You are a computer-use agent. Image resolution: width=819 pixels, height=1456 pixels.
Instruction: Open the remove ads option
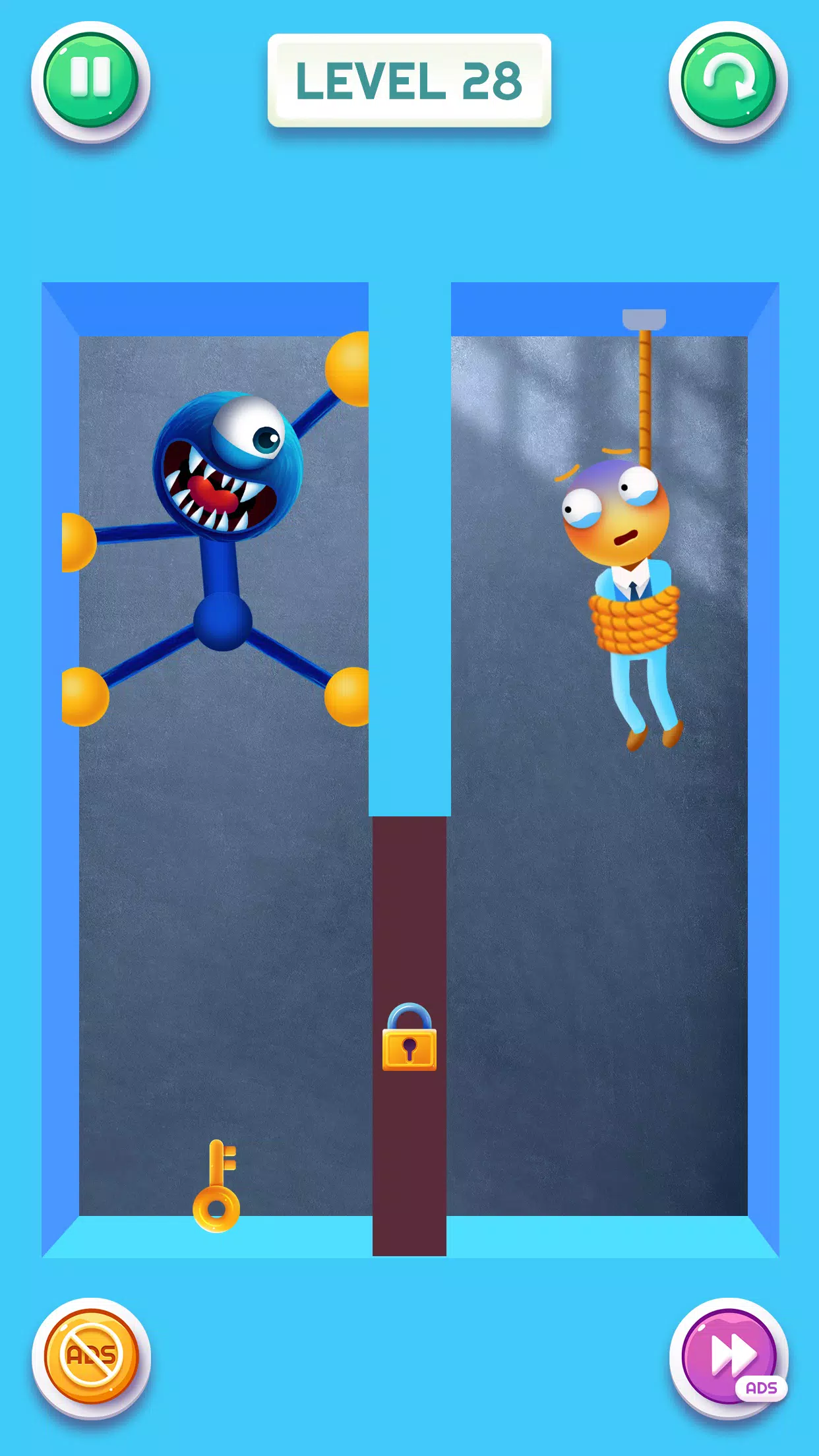(x=91, y=1356)
